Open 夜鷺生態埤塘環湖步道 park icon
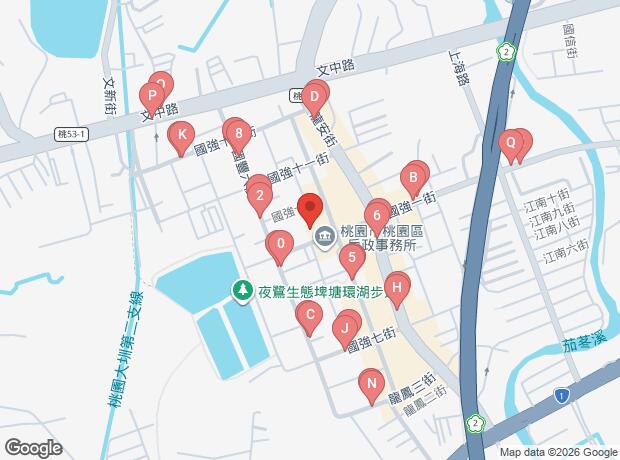 [243, 291]
